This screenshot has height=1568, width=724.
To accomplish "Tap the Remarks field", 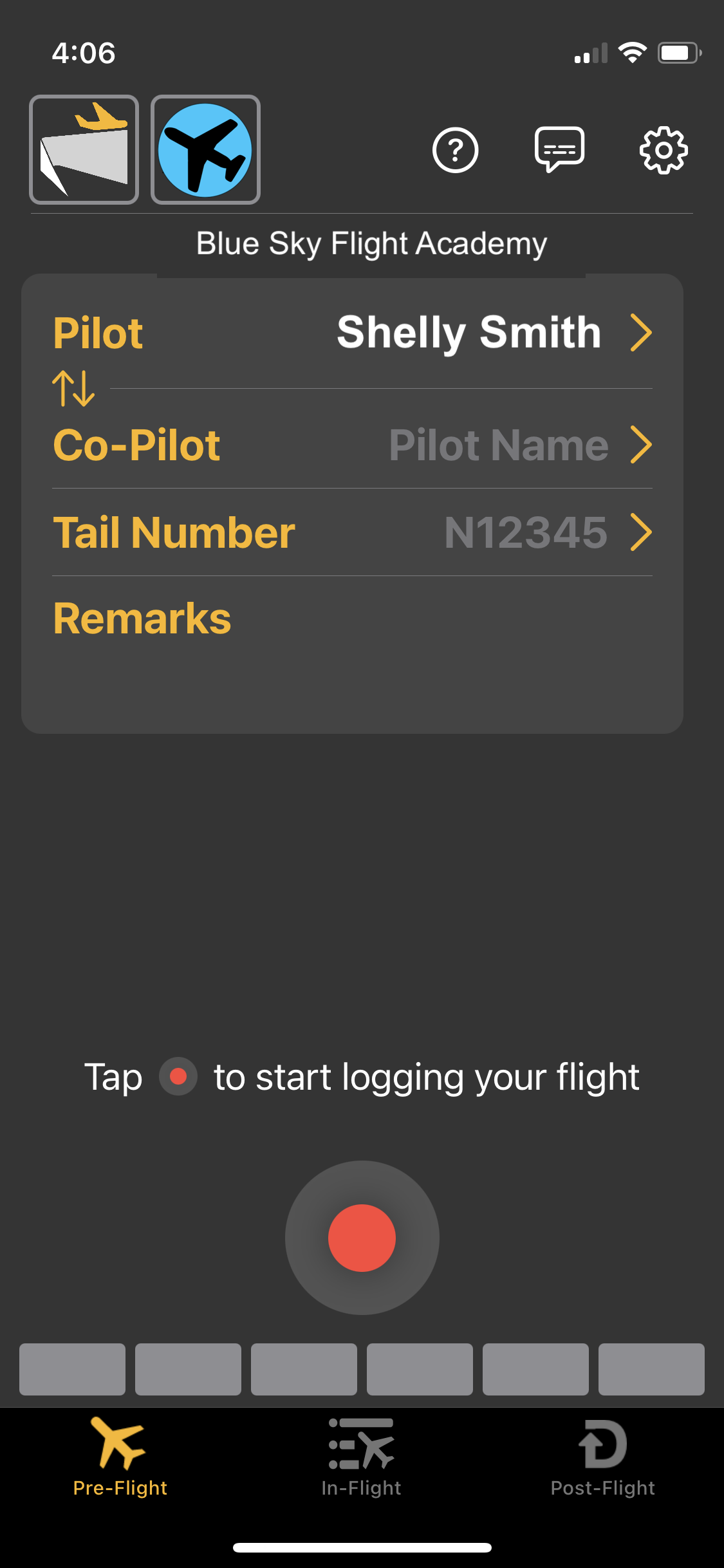I will 352,650.
